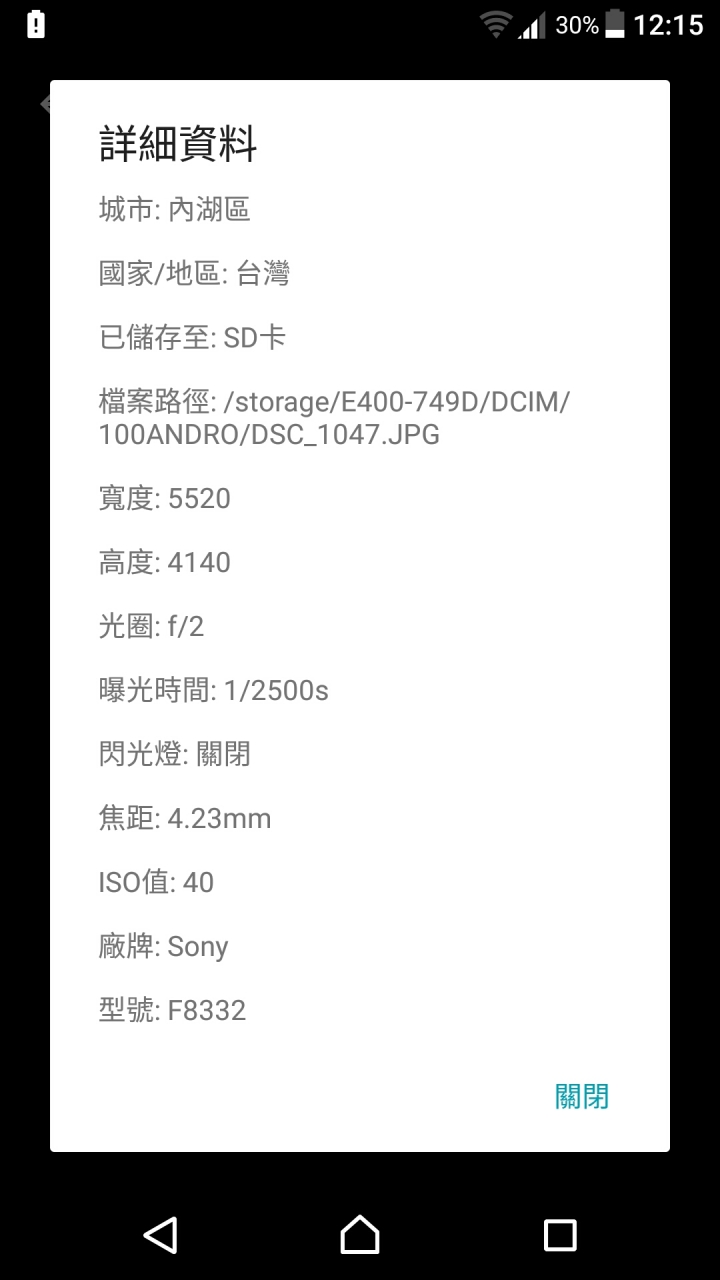Go to the home screen
Screen dimensions: 720x1280
tap(360, 1235)
